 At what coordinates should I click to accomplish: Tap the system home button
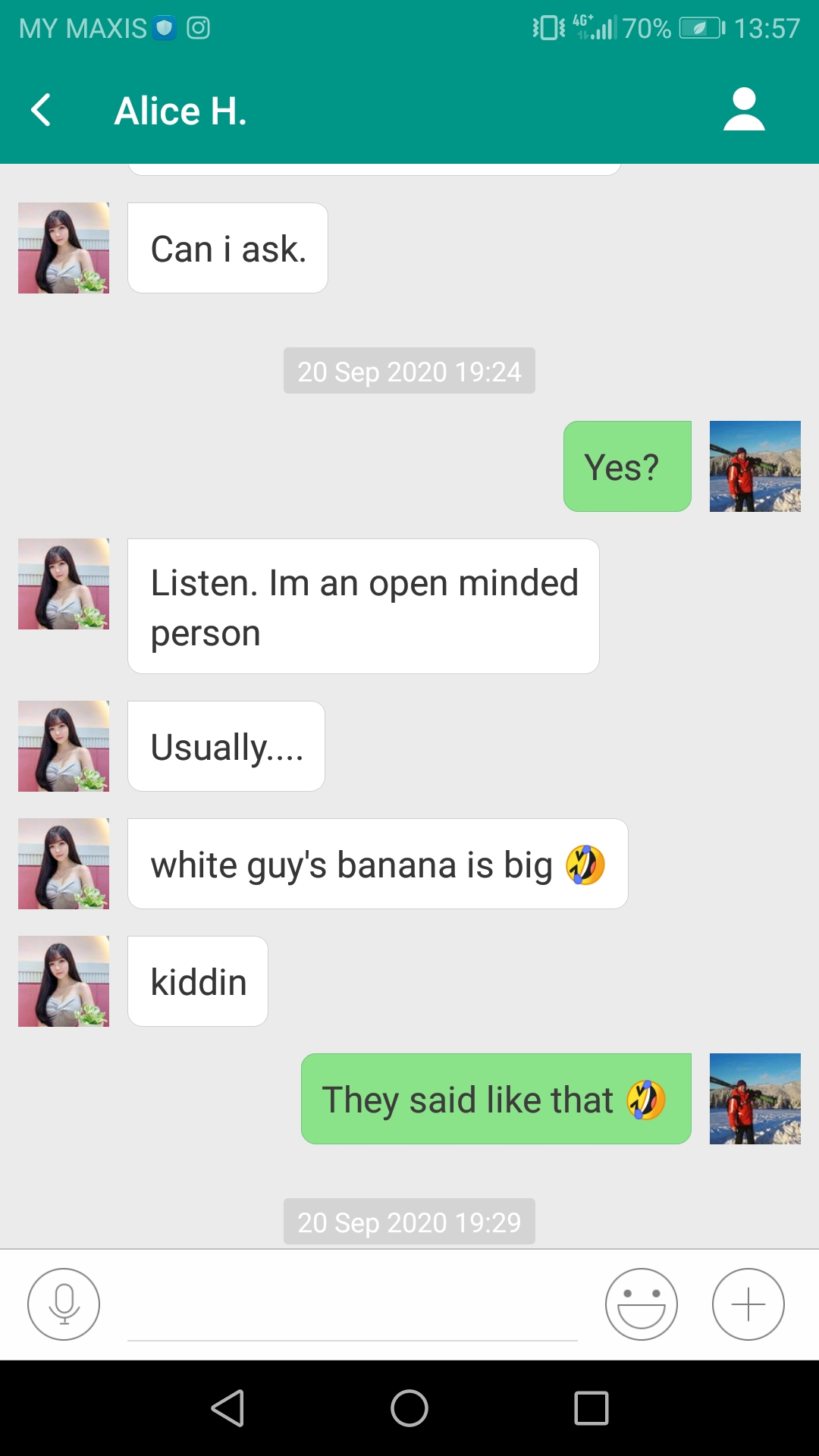(409, 1408)
